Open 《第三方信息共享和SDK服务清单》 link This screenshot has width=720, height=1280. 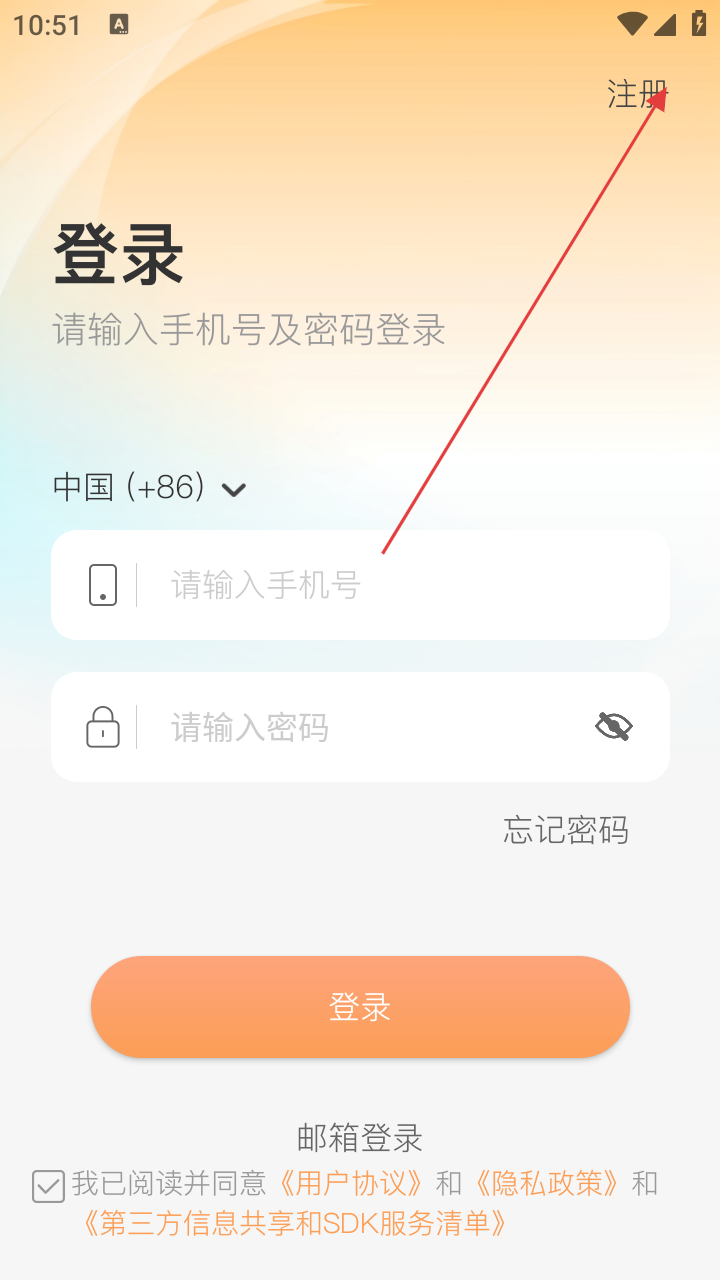click(295, 1223)
